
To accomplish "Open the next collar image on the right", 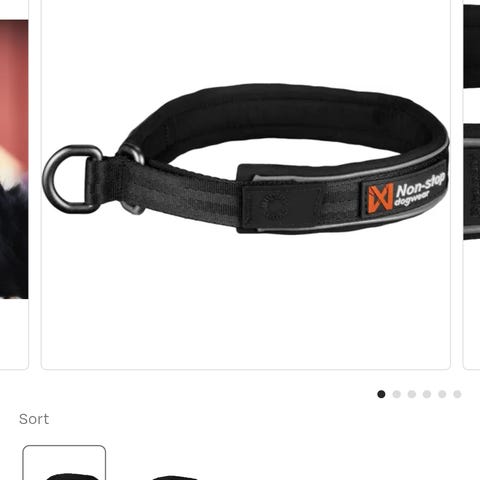I will [472, 184].
